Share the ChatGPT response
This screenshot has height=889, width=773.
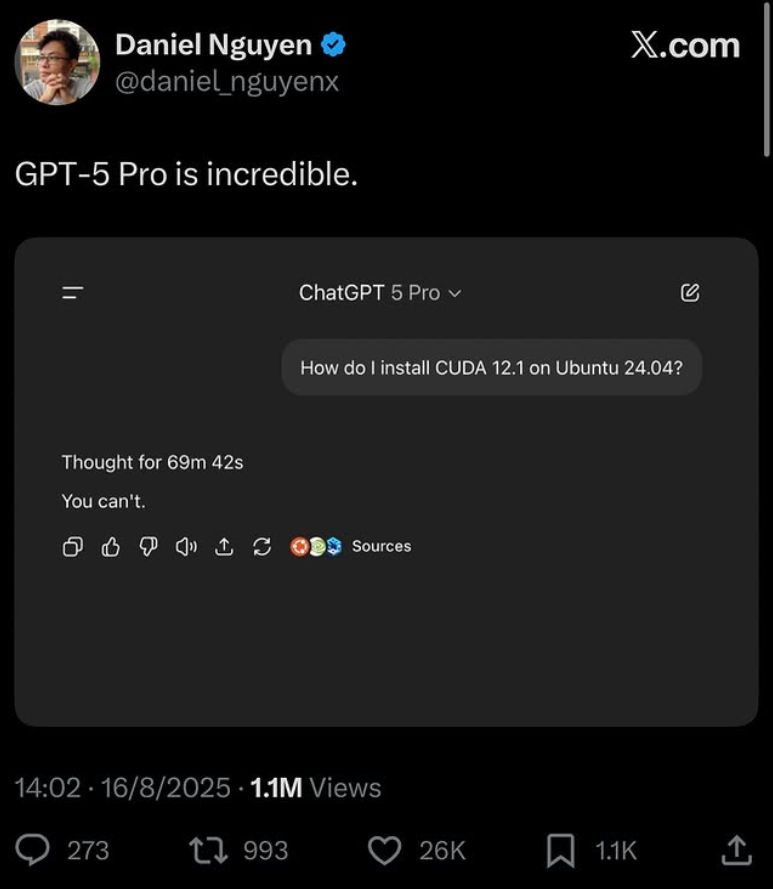click(224, 547)
